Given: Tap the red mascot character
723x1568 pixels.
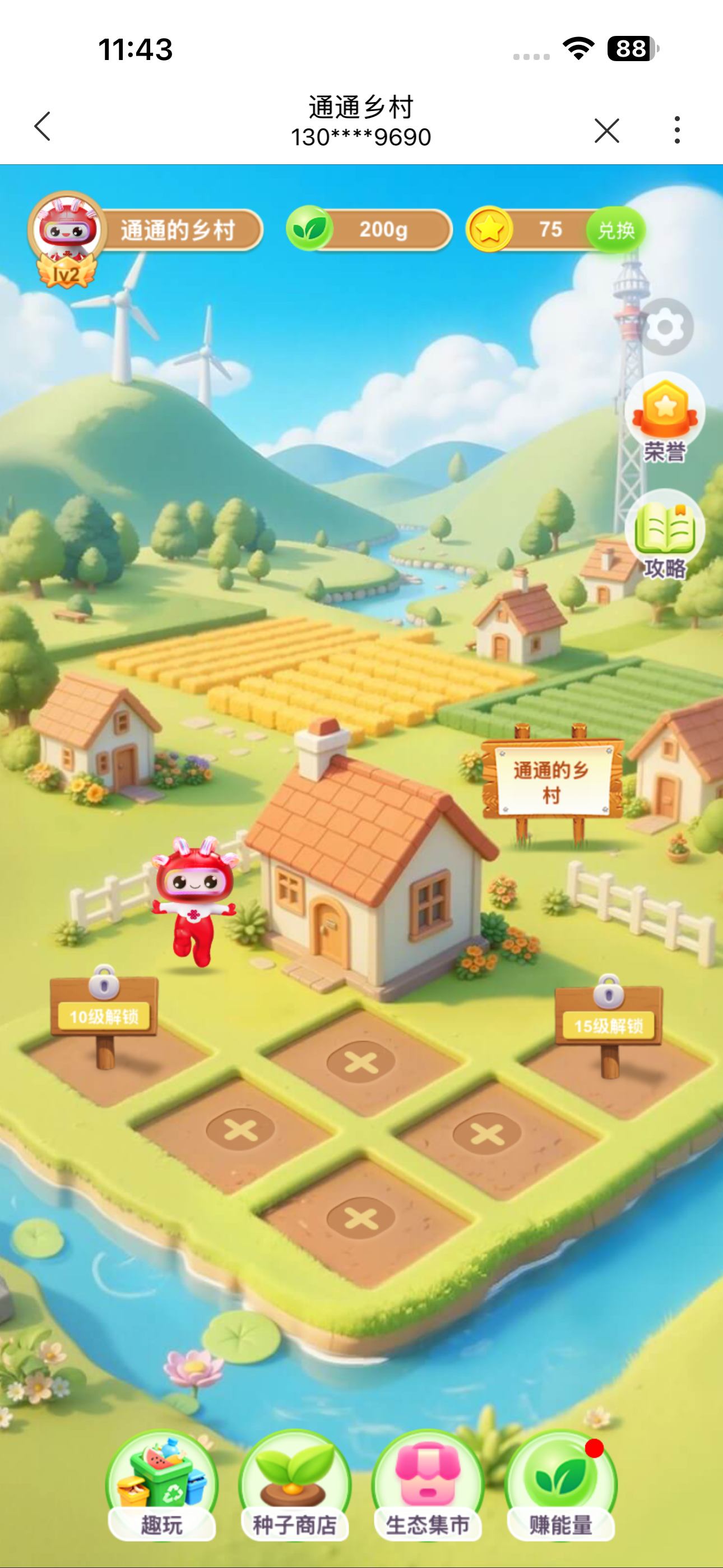Looking at the screenshot, I should 194,901.
